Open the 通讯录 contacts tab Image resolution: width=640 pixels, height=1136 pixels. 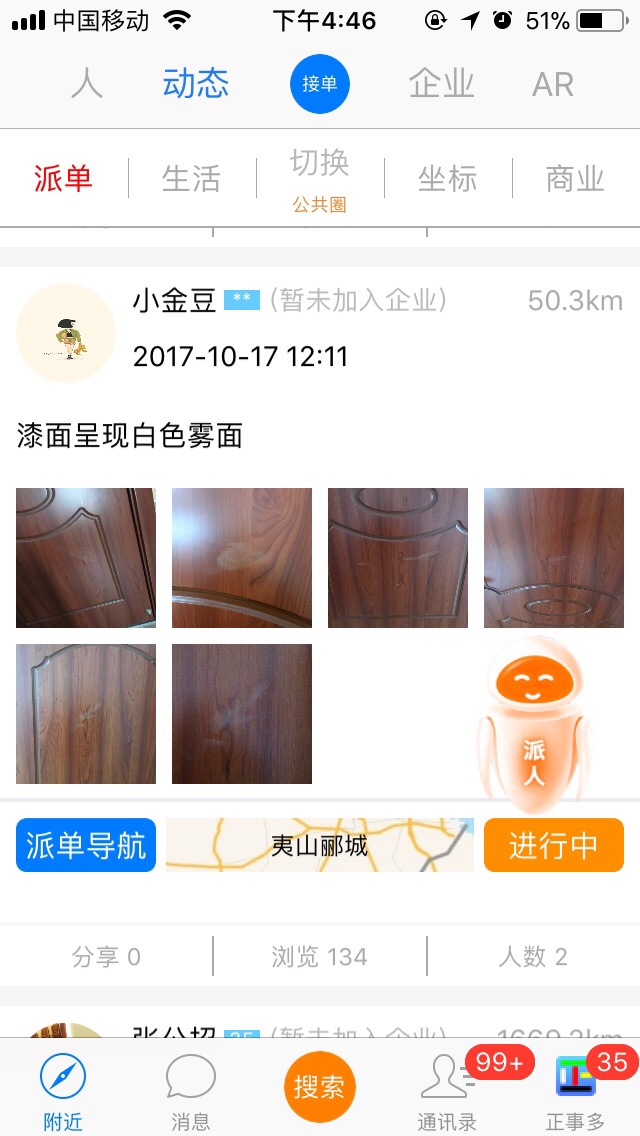(x=447, y=1090)
